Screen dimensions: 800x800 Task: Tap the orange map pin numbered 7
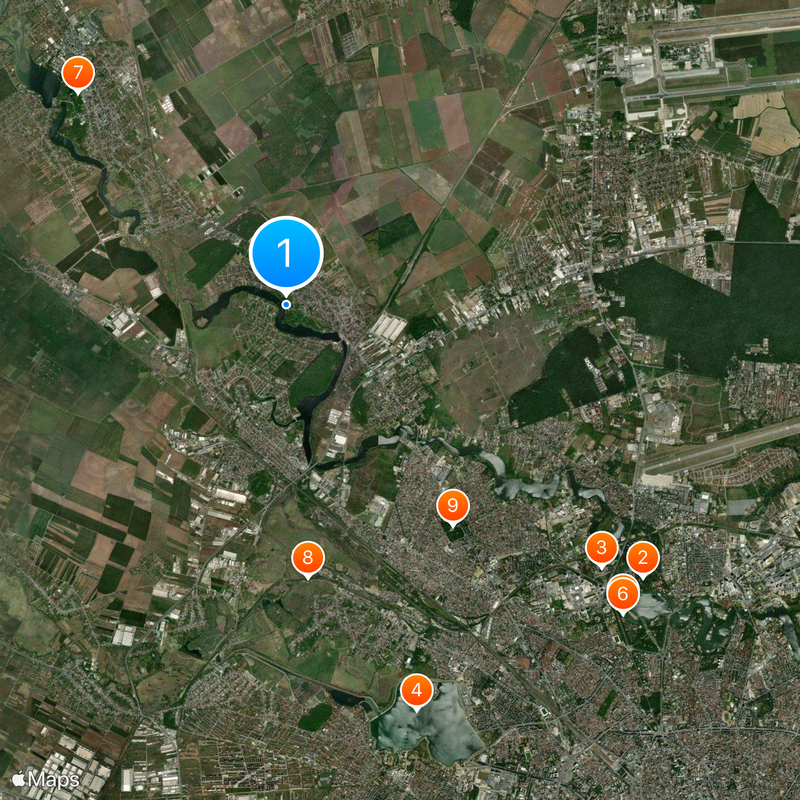(77, 73)
